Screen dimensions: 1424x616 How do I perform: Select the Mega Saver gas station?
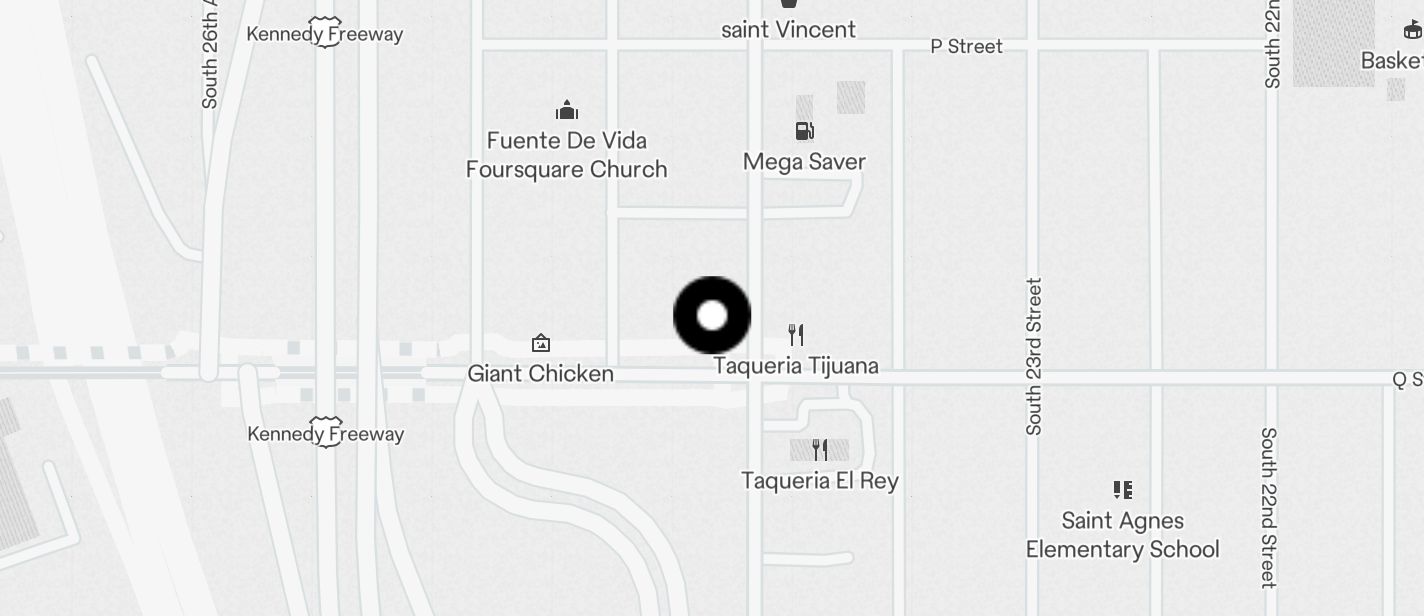[x=804, y=131]
